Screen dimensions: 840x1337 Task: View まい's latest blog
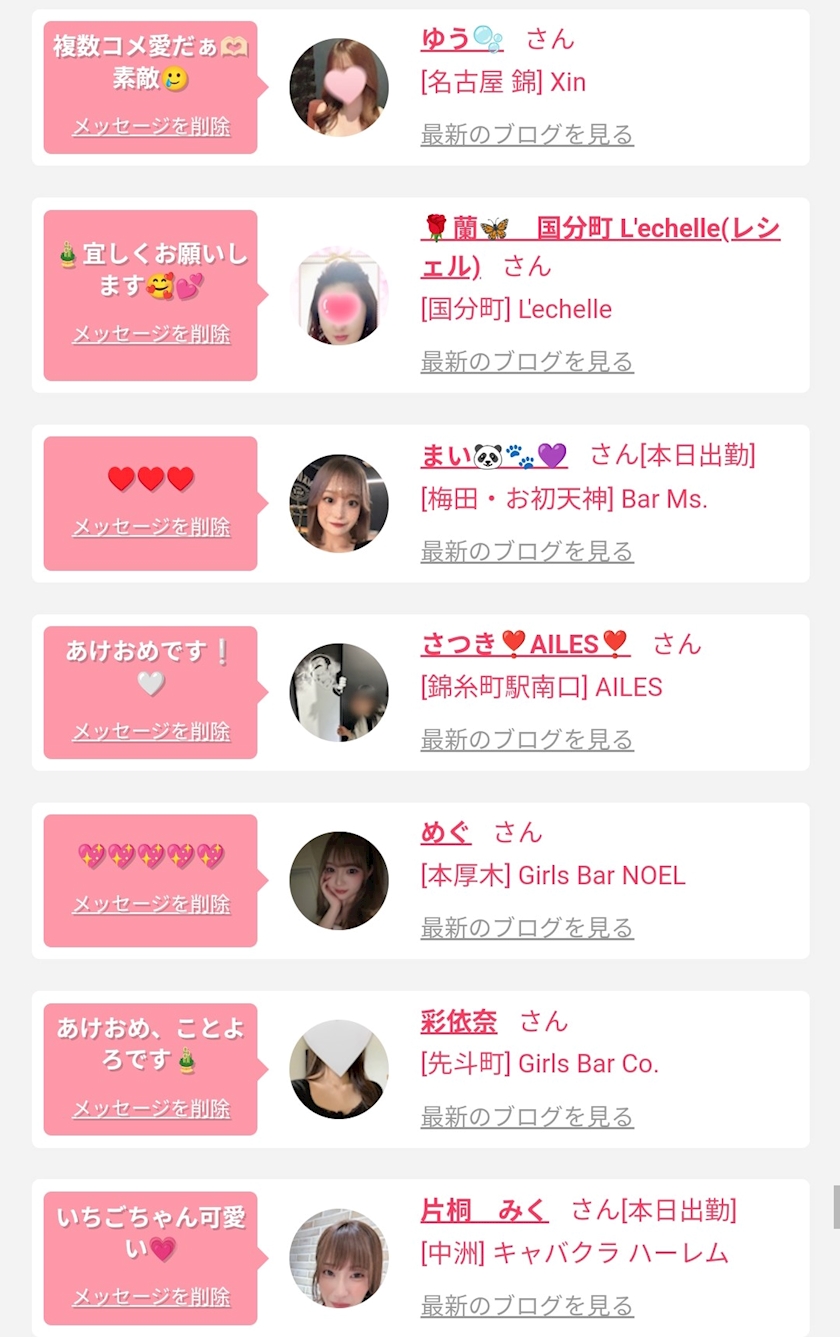point(527,551)
